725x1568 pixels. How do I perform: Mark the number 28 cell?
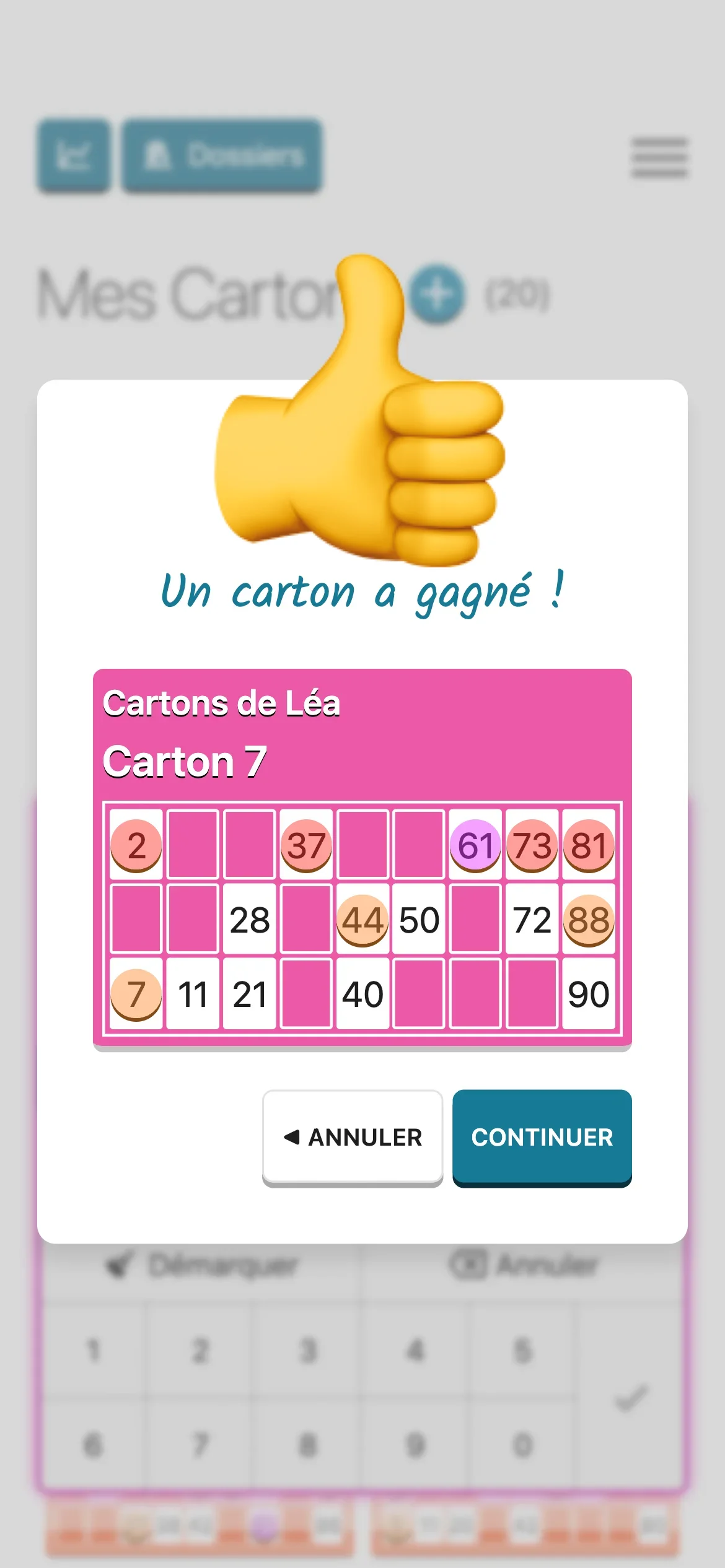[250, 921]
